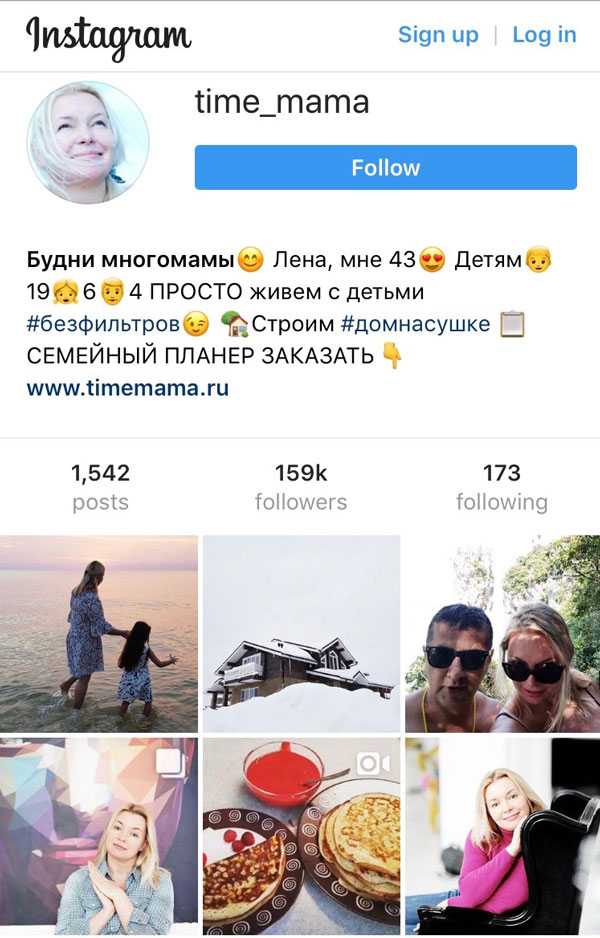
Task: View the 159k followers list
Action: [x=300, y=486]
